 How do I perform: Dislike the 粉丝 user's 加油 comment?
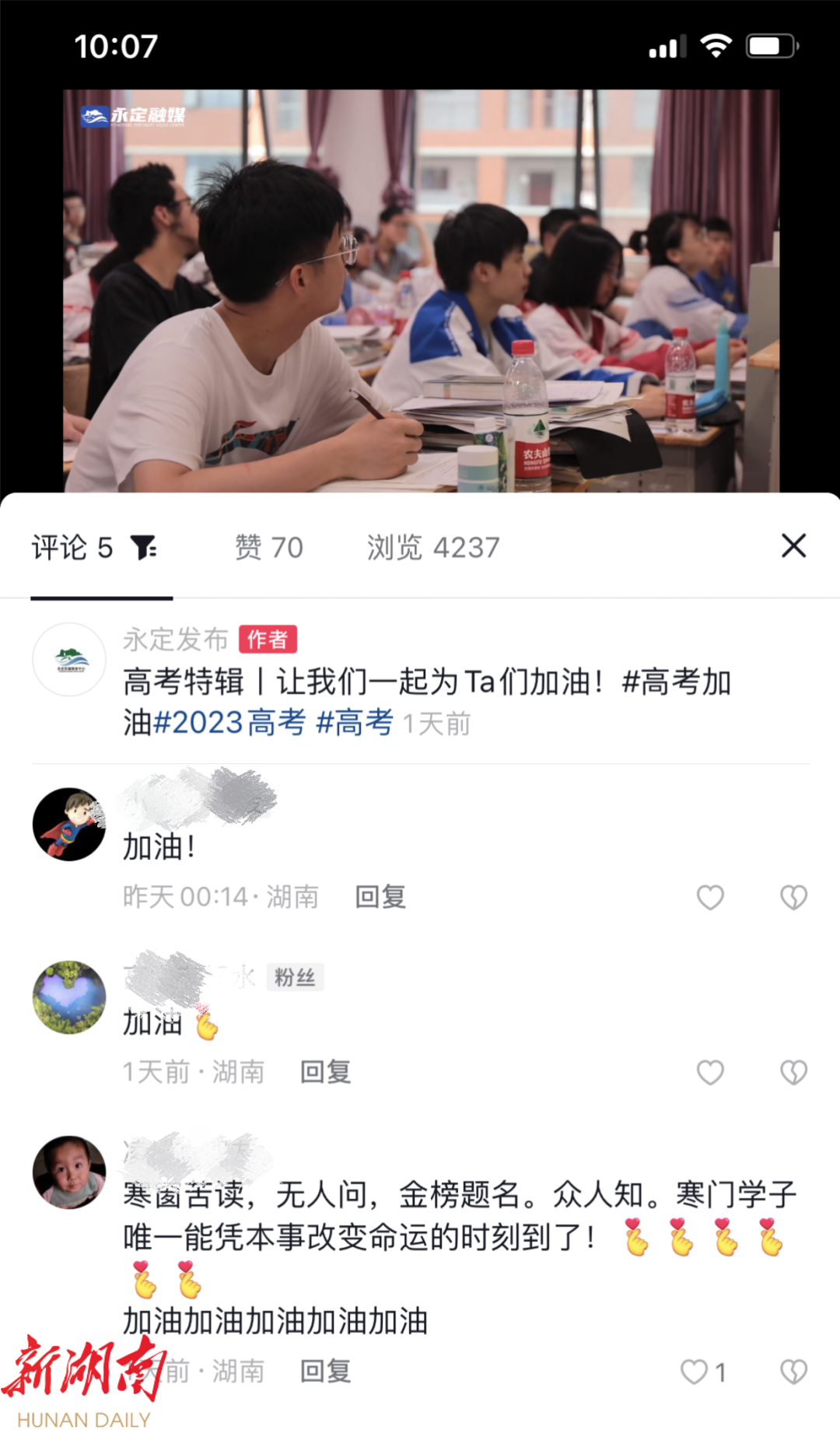point(793,1072)
